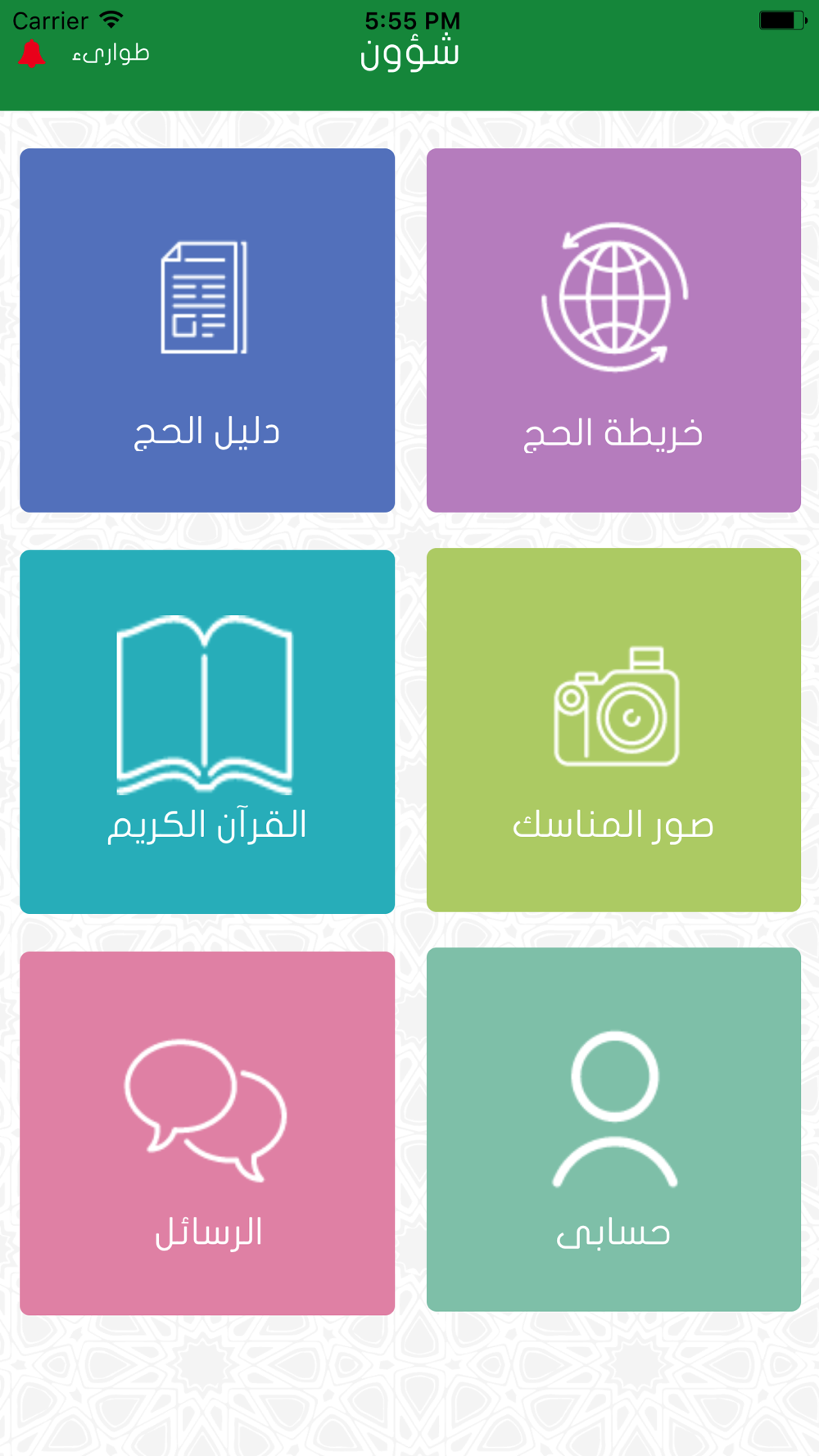Go to my account tile (حسابى)
This screenshot has width=819, height=1456.
[613, 1129]
